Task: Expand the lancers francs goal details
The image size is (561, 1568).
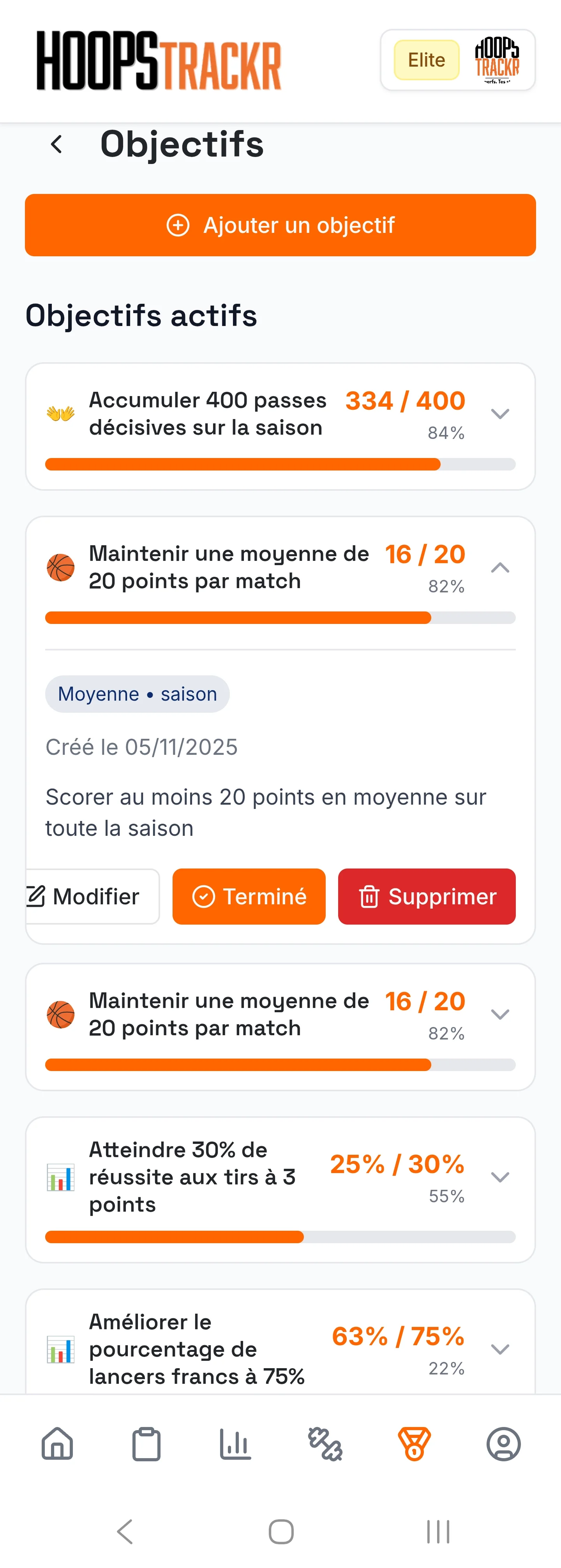Action: [x=499, y=1349]
